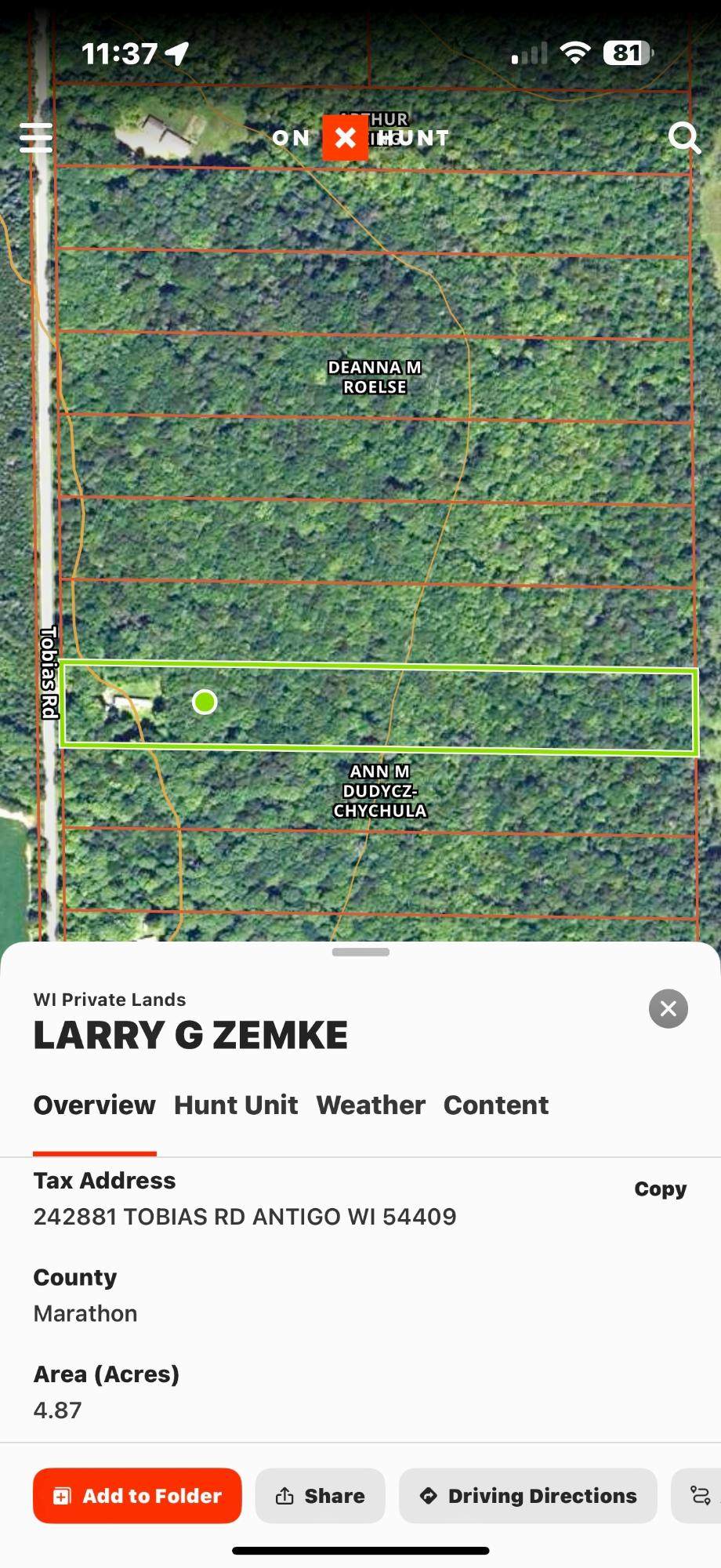The width and height of the screenshot is (721, 1568).
Task: Switch to the Weather tab
Action: click(371, 1105)
